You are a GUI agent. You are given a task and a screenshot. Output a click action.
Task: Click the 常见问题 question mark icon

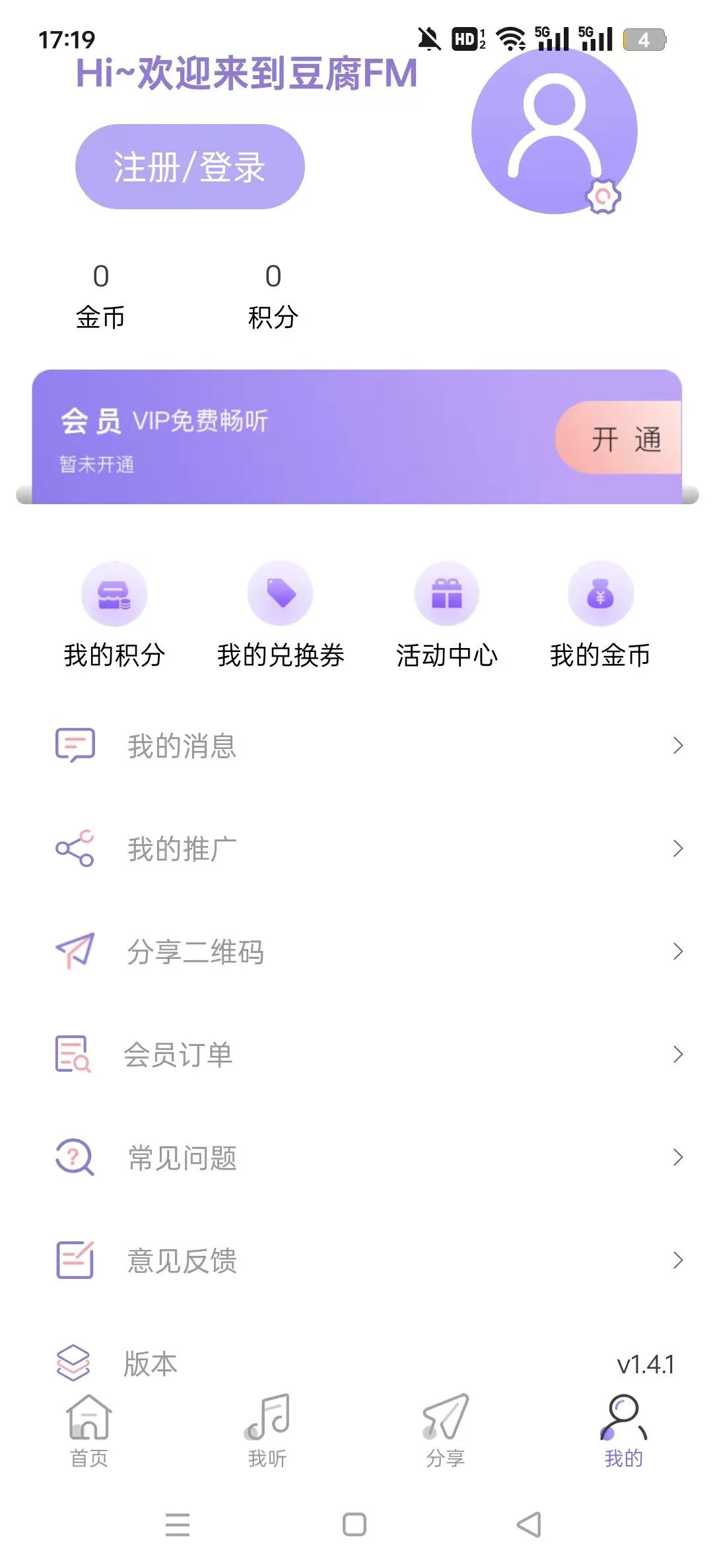pyautogui.click(x=74, y=1157)
